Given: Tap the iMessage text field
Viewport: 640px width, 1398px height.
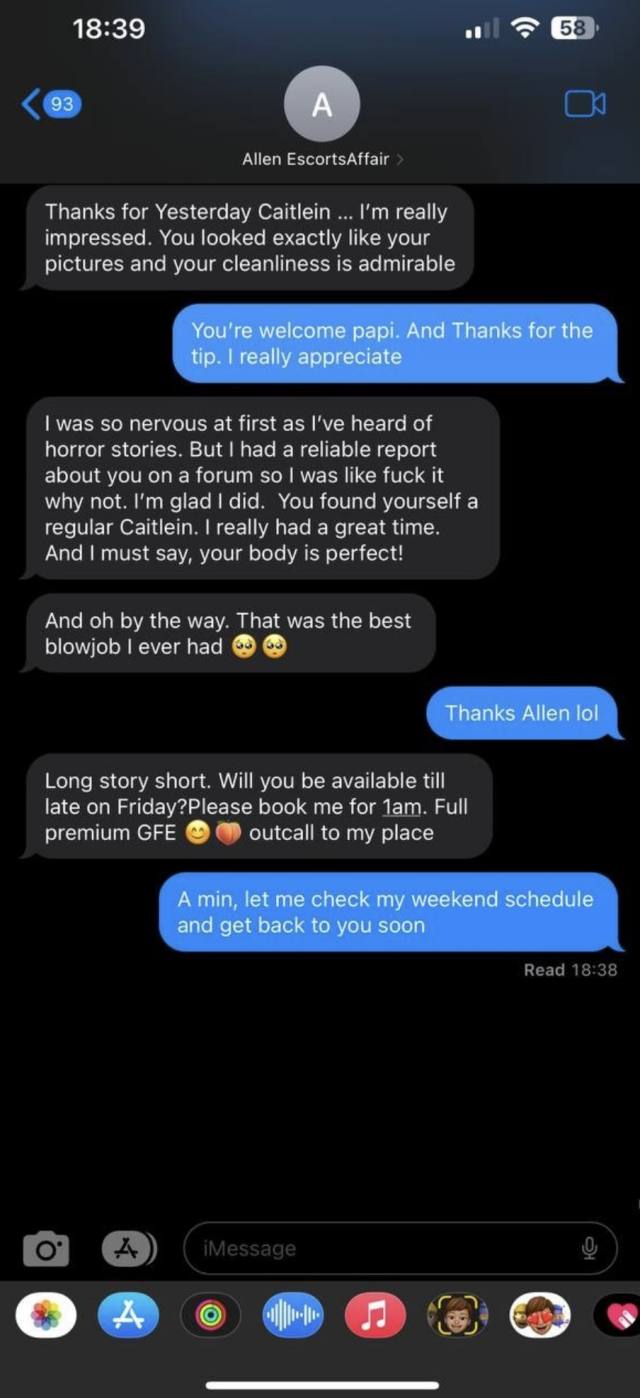Looking at the screenshot, I should pyautogui.click(x=380, y=1248).
